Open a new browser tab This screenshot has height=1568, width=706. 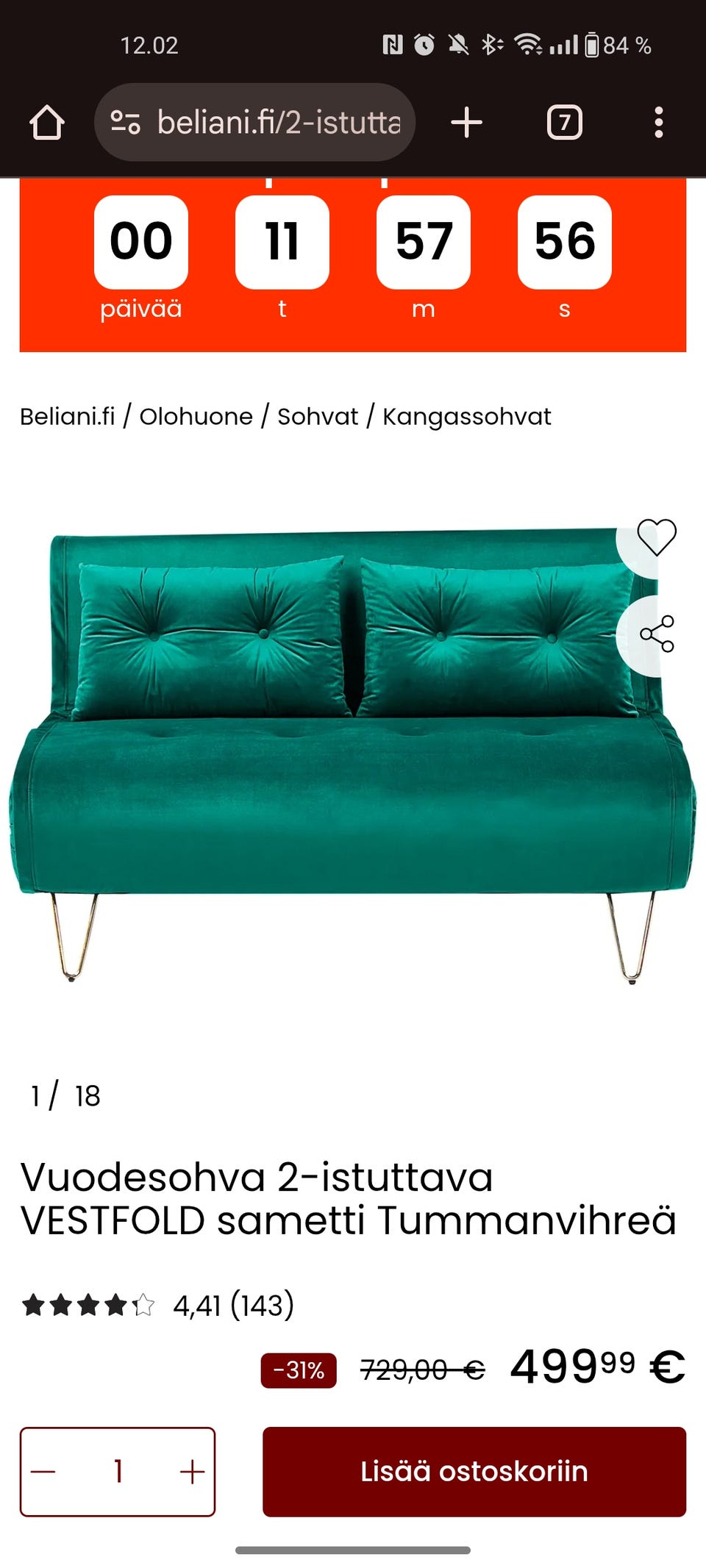(x=466, y=122)
